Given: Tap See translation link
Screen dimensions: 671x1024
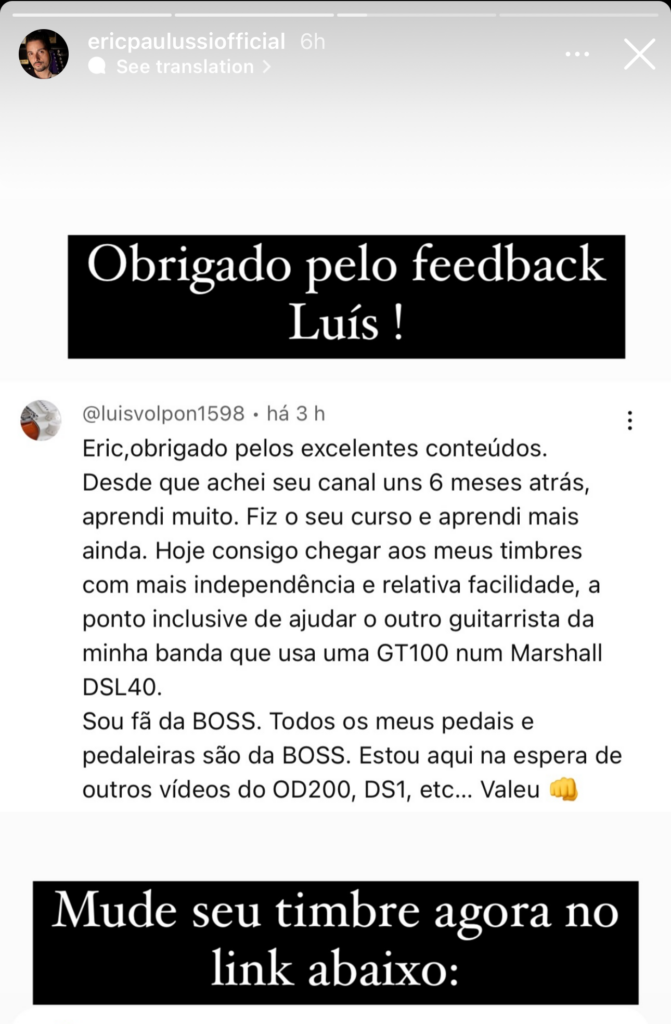Looking at the screenshot, I should click(x=185, y=67).
